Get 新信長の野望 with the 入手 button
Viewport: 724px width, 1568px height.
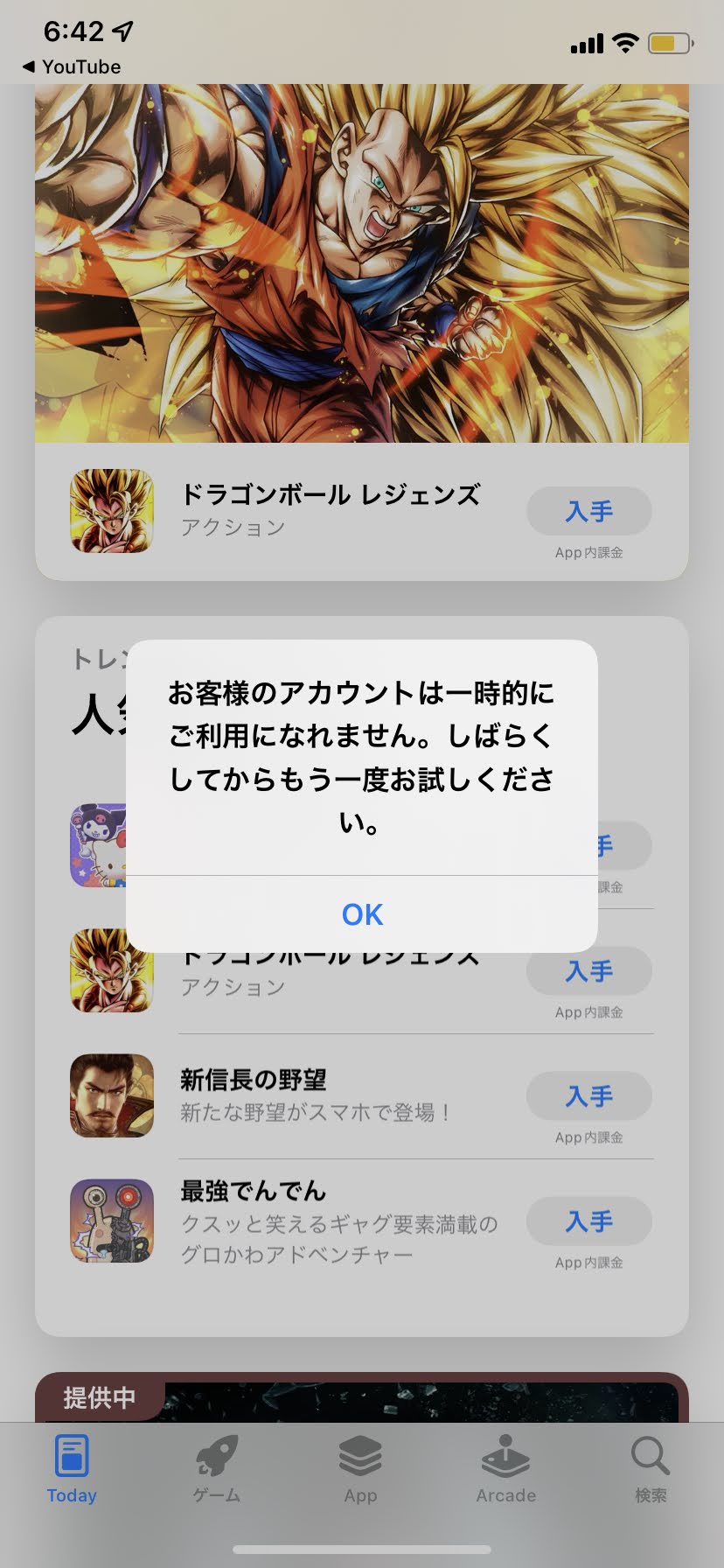tap(588, 1095)
